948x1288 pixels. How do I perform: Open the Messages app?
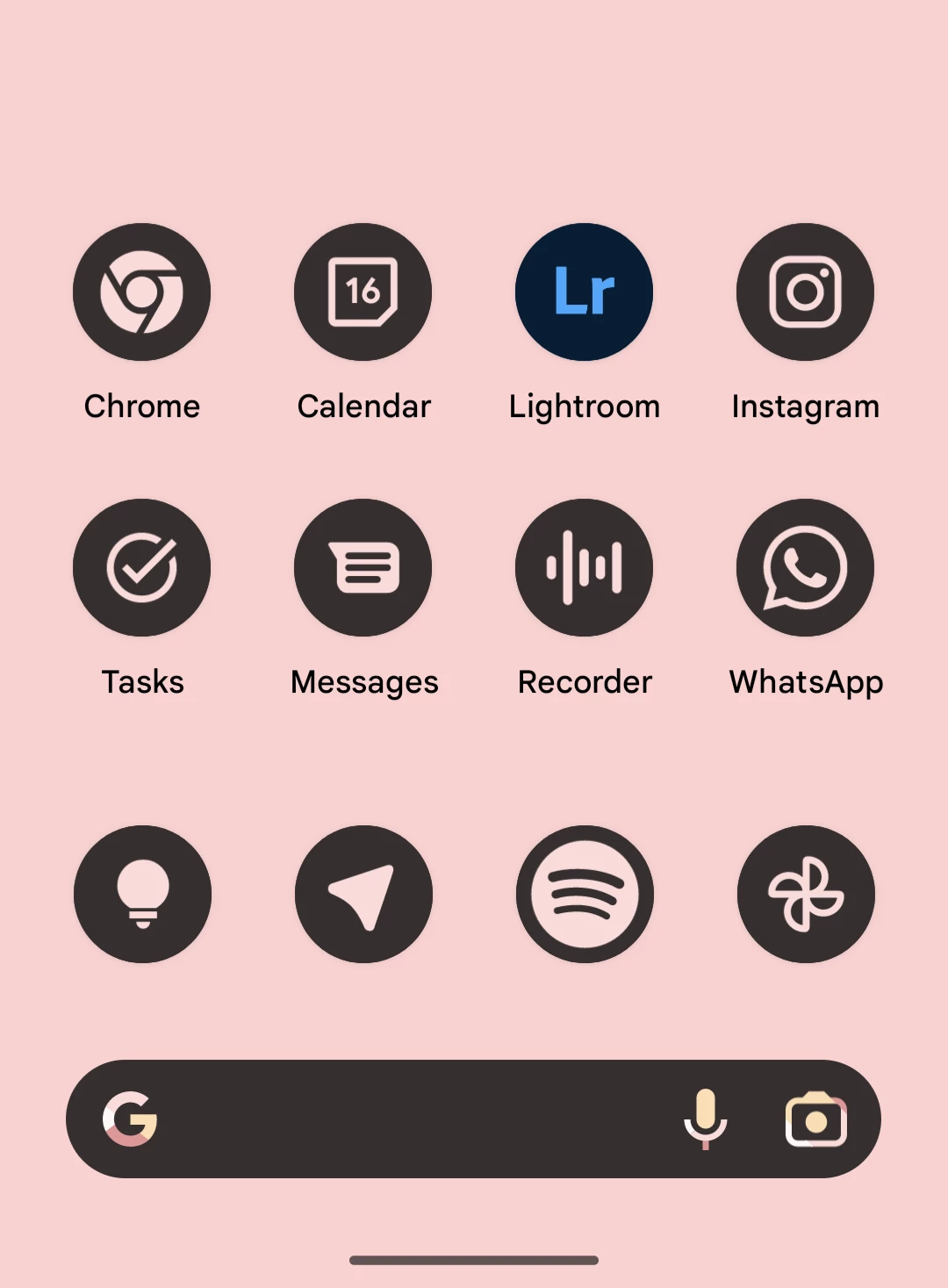pos(363,568)
